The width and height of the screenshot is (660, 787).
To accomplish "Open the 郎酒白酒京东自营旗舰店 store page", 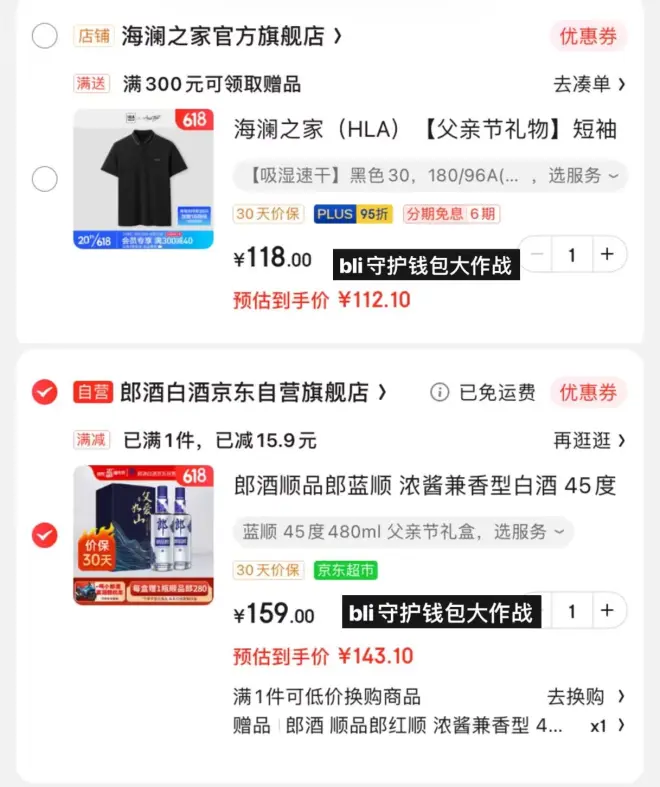I will tap(252, 392).
